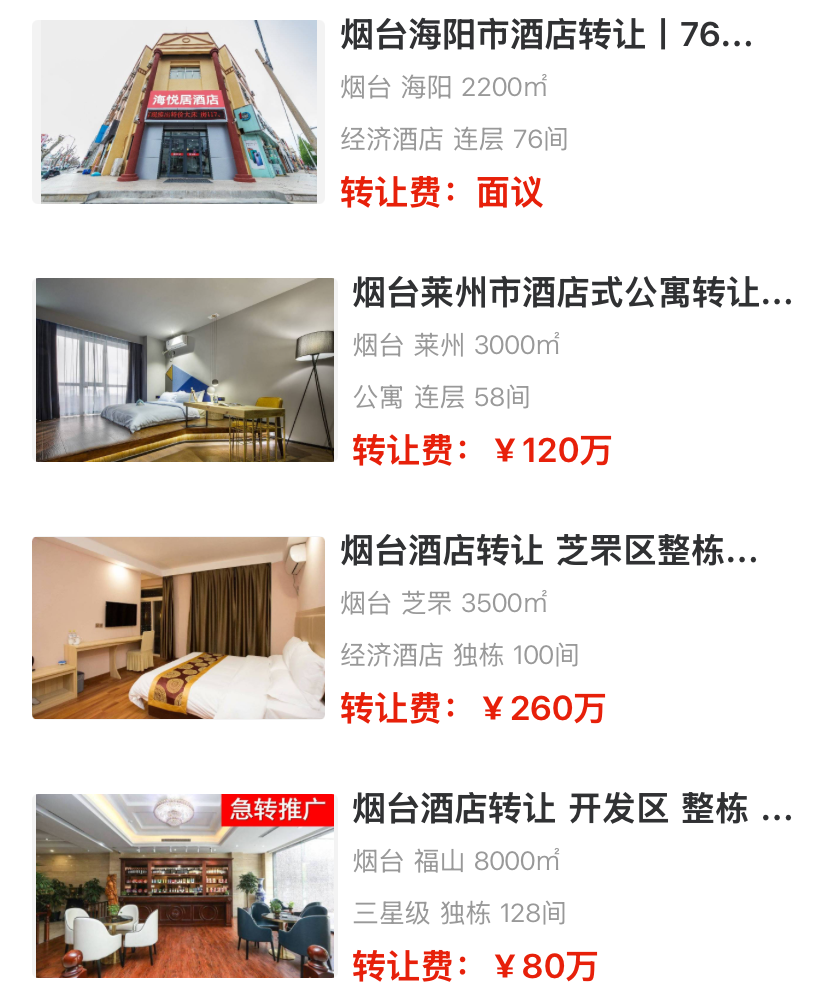Open the 开发区 整栋 listing tagged 急转推广
The width and height of the screenshot is (828, 999).
pos(571,809)
